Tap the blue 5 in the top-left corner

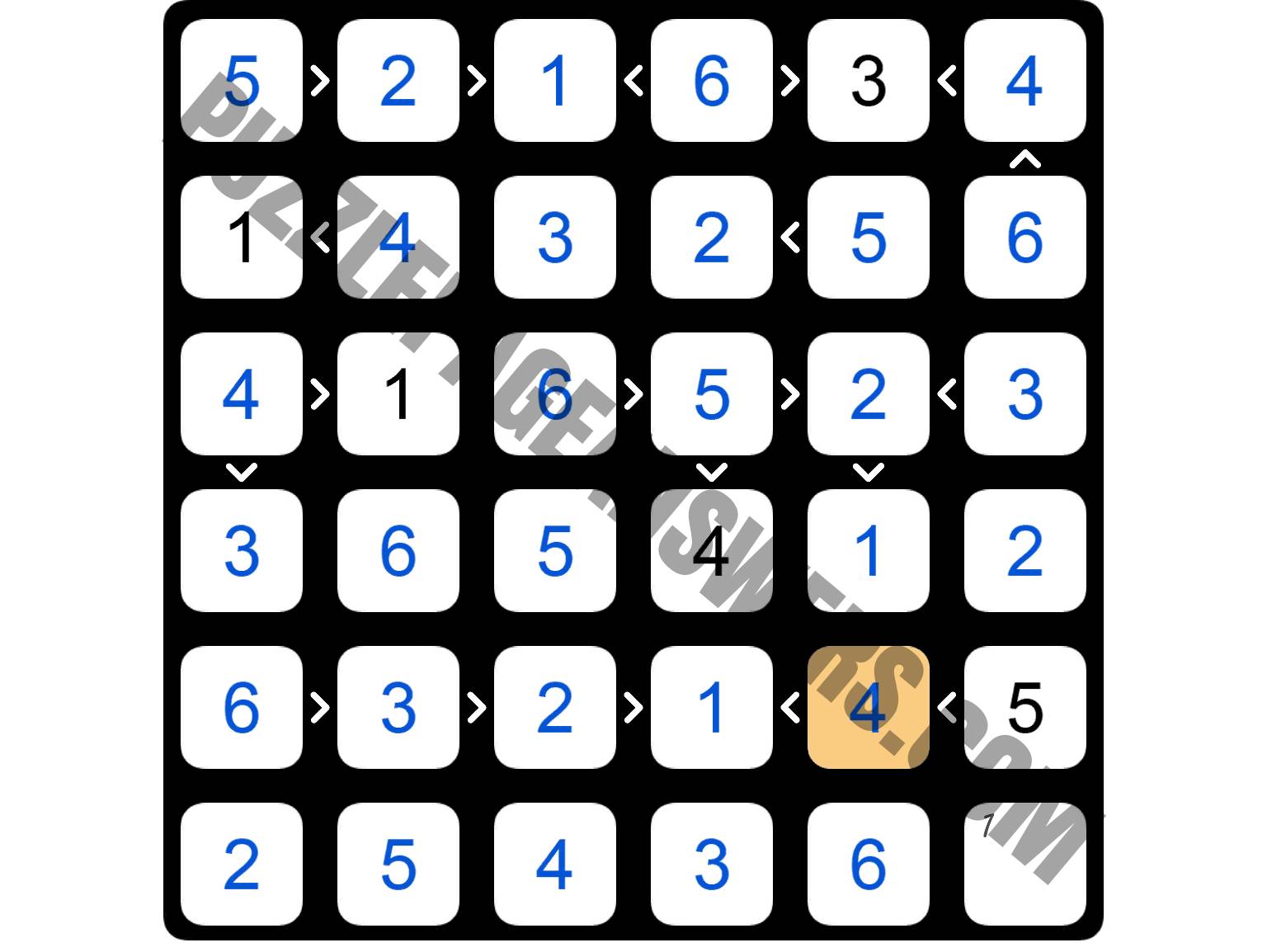(241, 81)
